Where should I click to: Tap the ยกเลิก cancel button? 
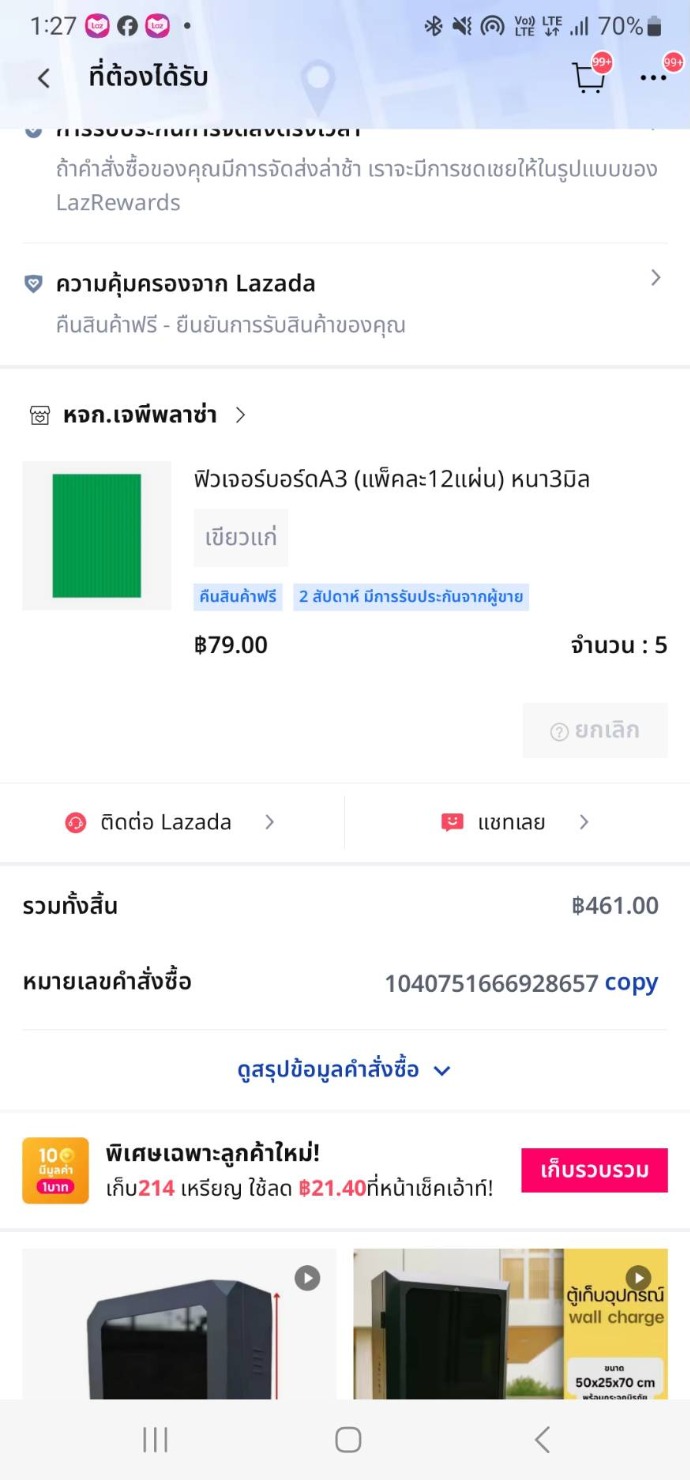[595, 730]
